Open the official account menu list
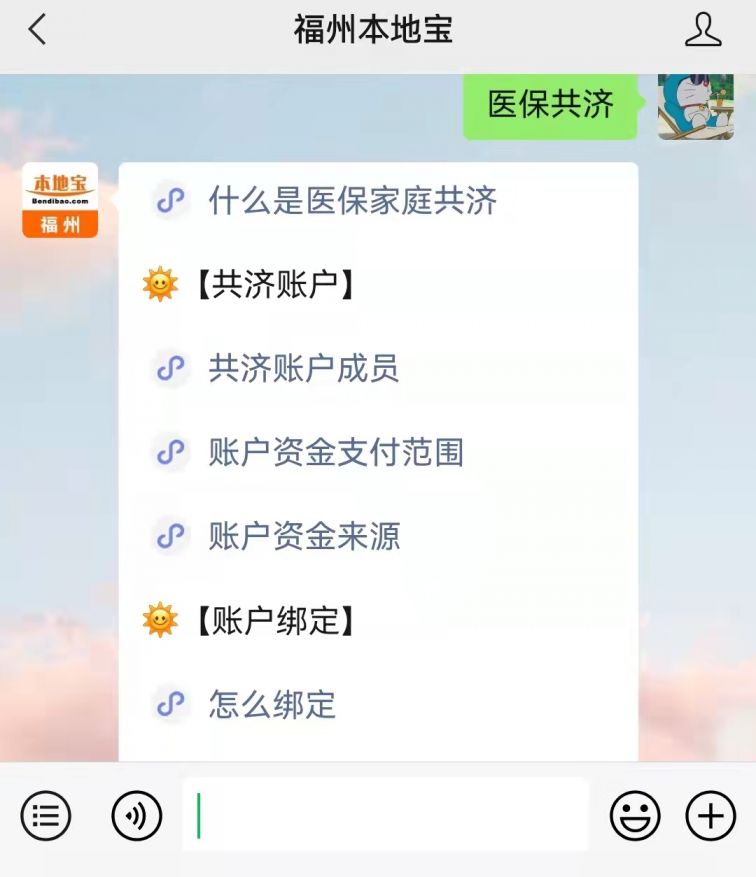This screenshot has width=756, height=877. 46,816
